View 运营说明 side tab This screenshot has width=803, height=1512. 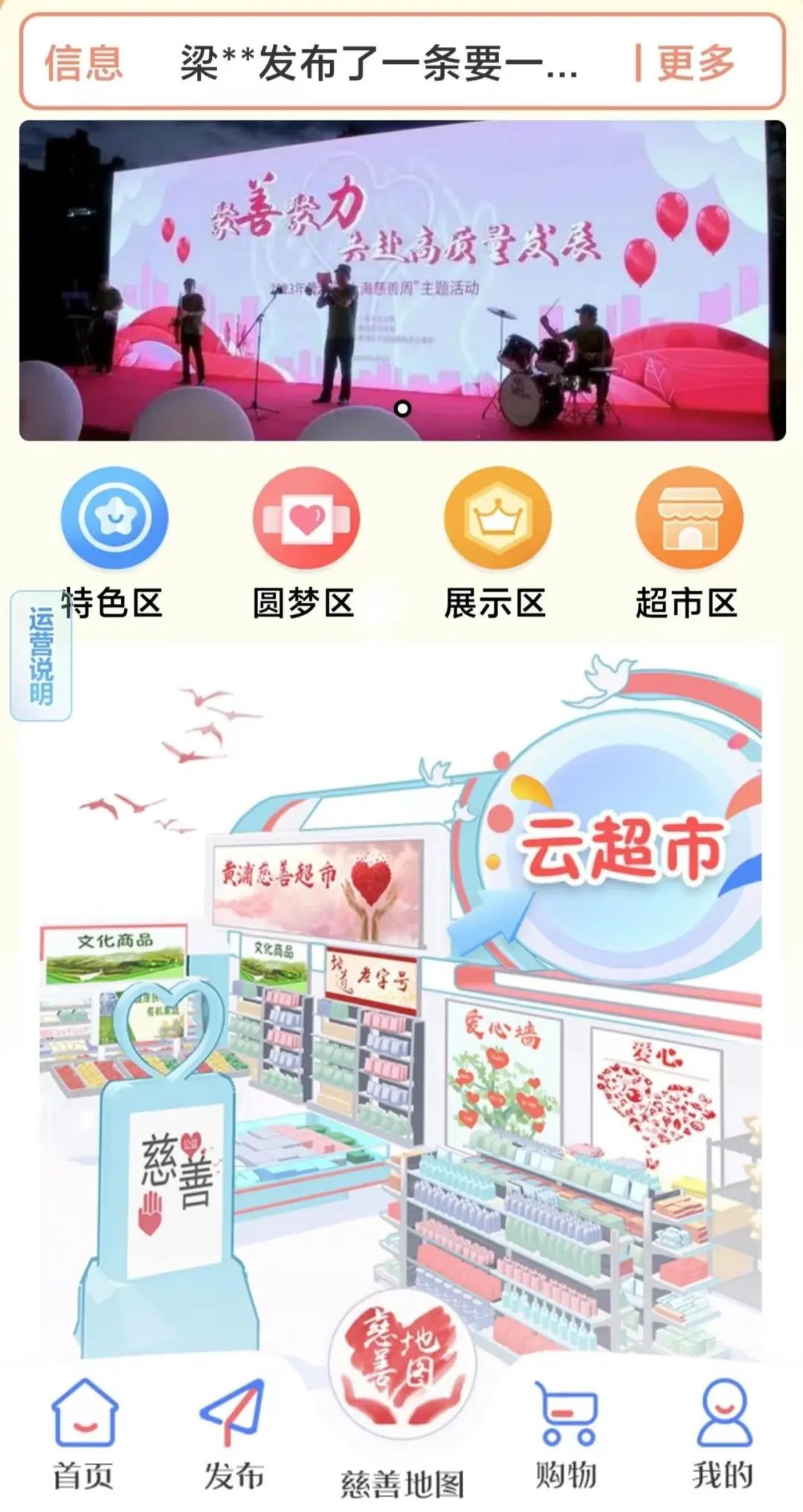click(x=41, y=656)
